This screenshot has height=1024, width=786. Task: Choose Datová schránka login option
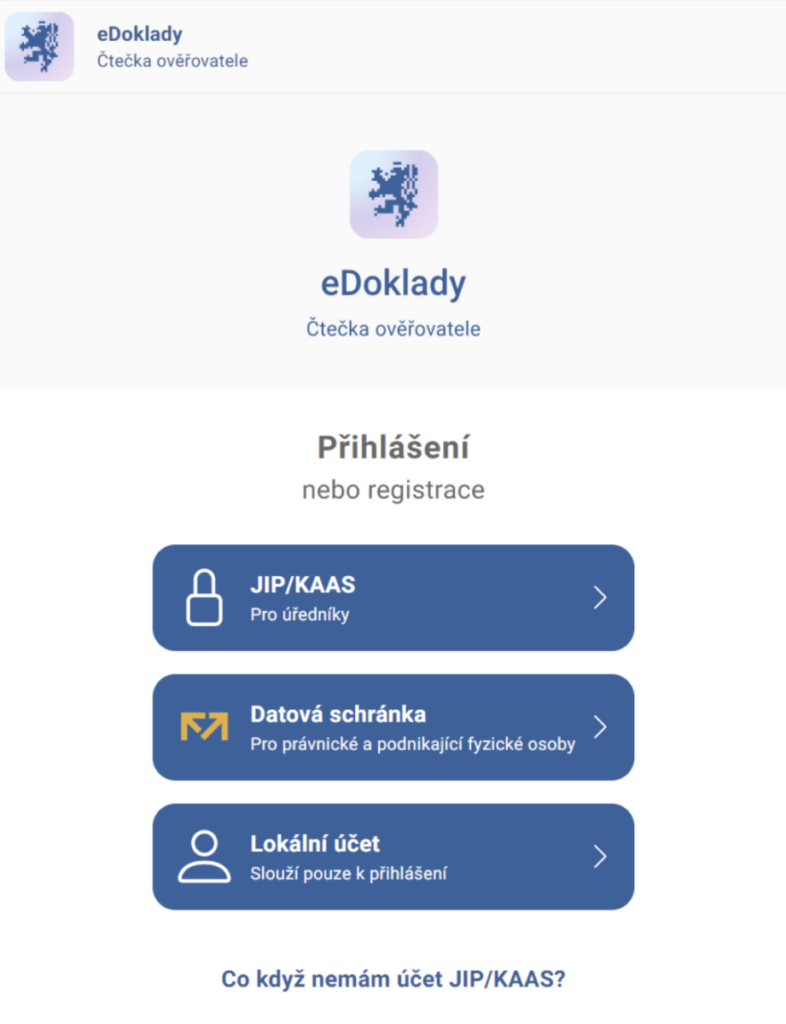click(x=393, y=727)
